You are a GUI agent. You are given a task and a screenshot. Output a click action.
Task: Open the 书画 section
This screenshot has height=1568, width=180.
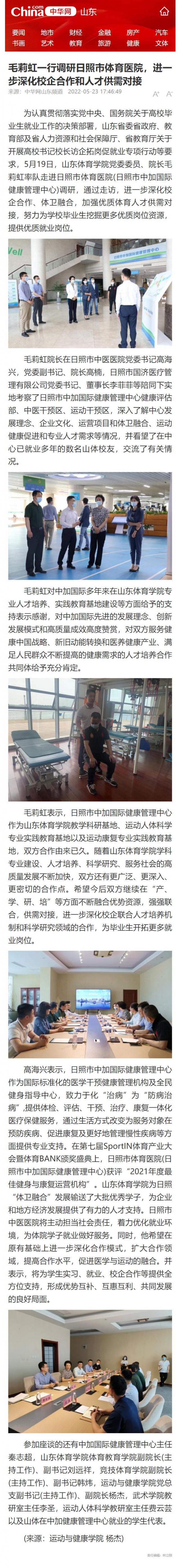click(x=18, y=44)
